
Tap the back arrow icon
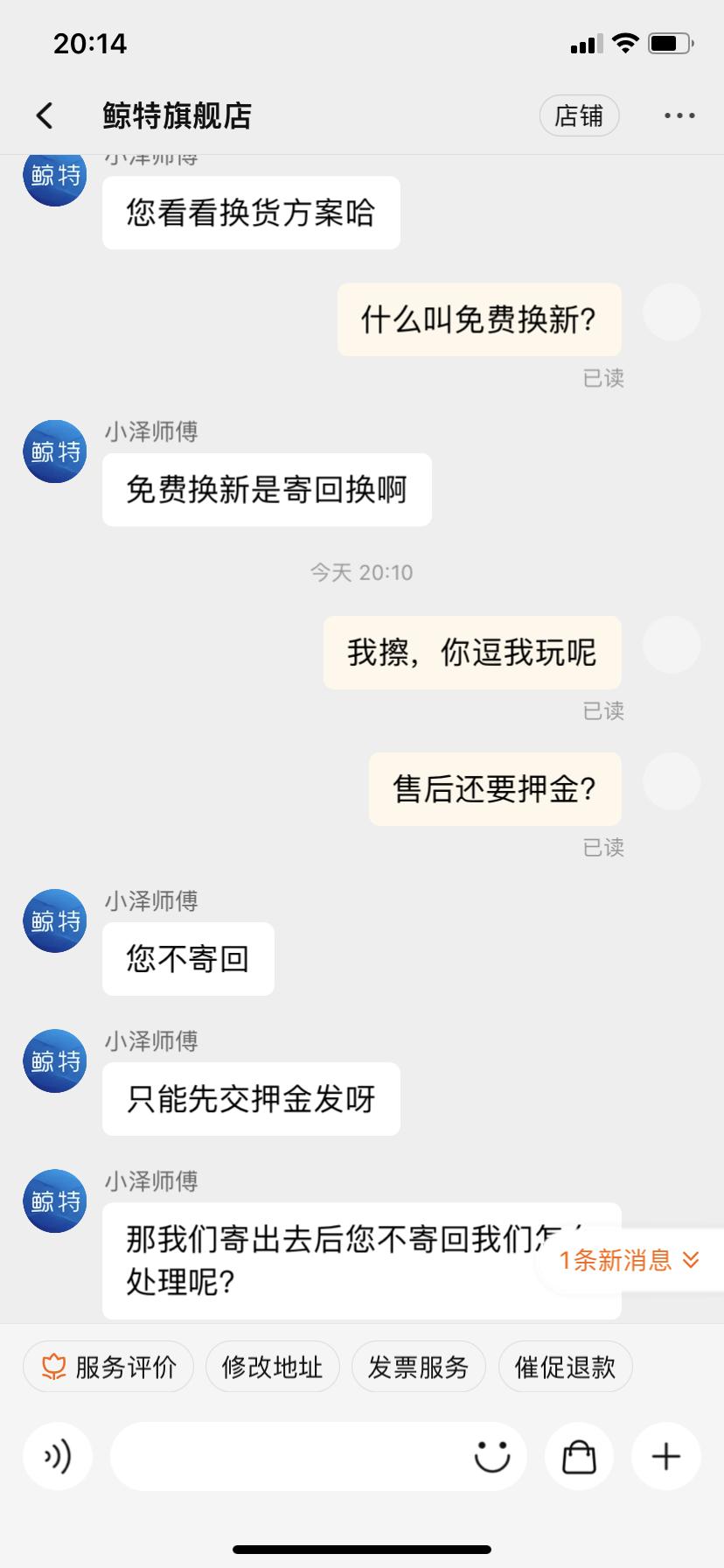click(43, 115)
